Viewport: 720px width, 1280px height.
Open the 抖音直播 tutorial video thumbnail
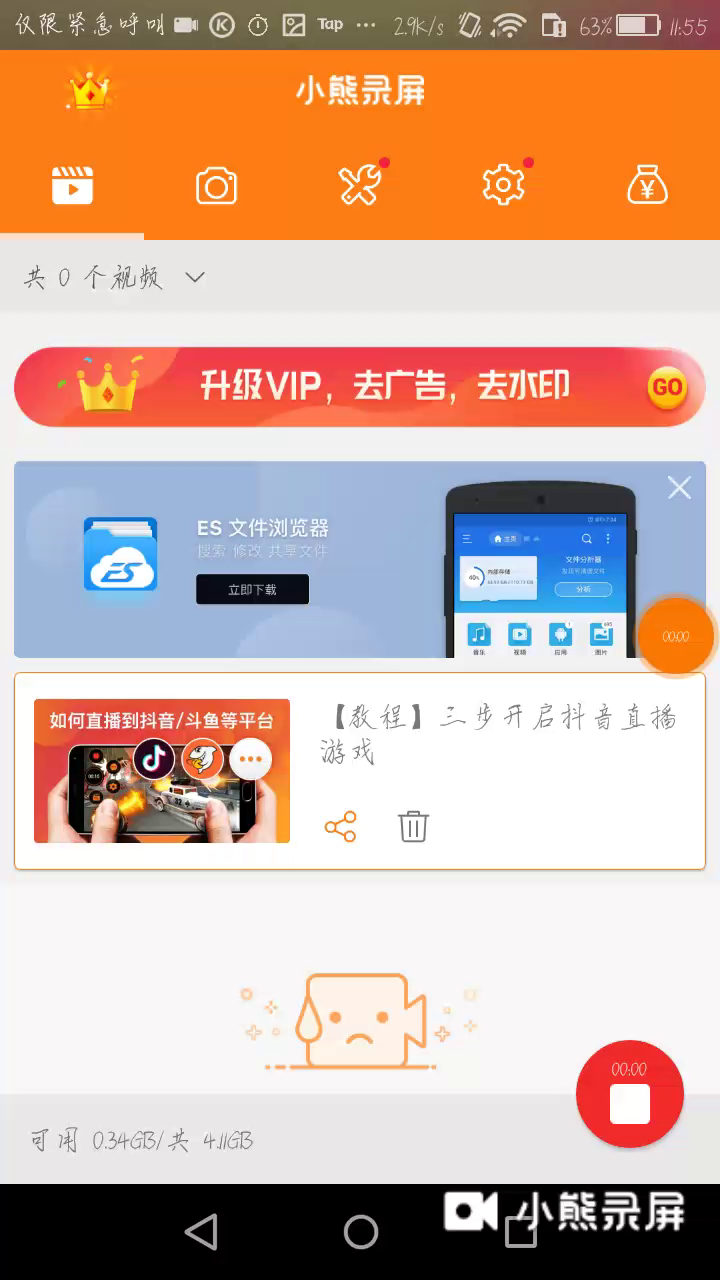pos(162,771)
